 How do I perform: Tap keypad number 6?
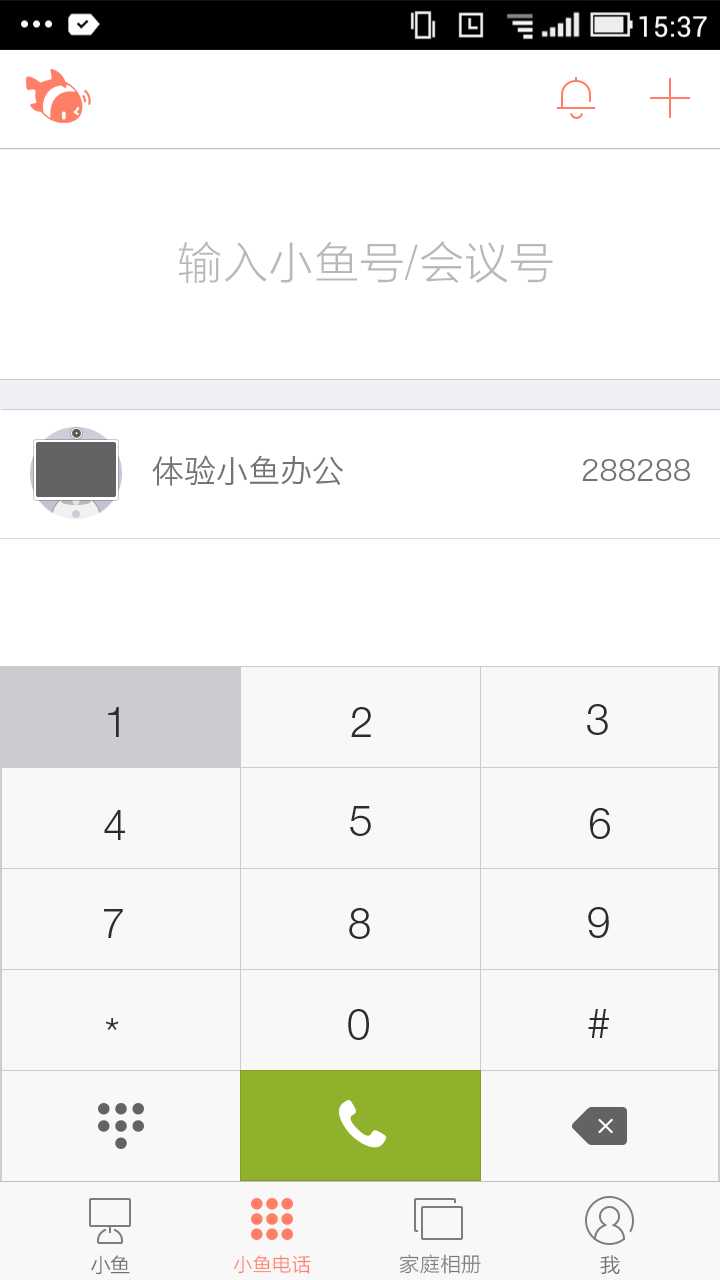click(x=599, y=819)
